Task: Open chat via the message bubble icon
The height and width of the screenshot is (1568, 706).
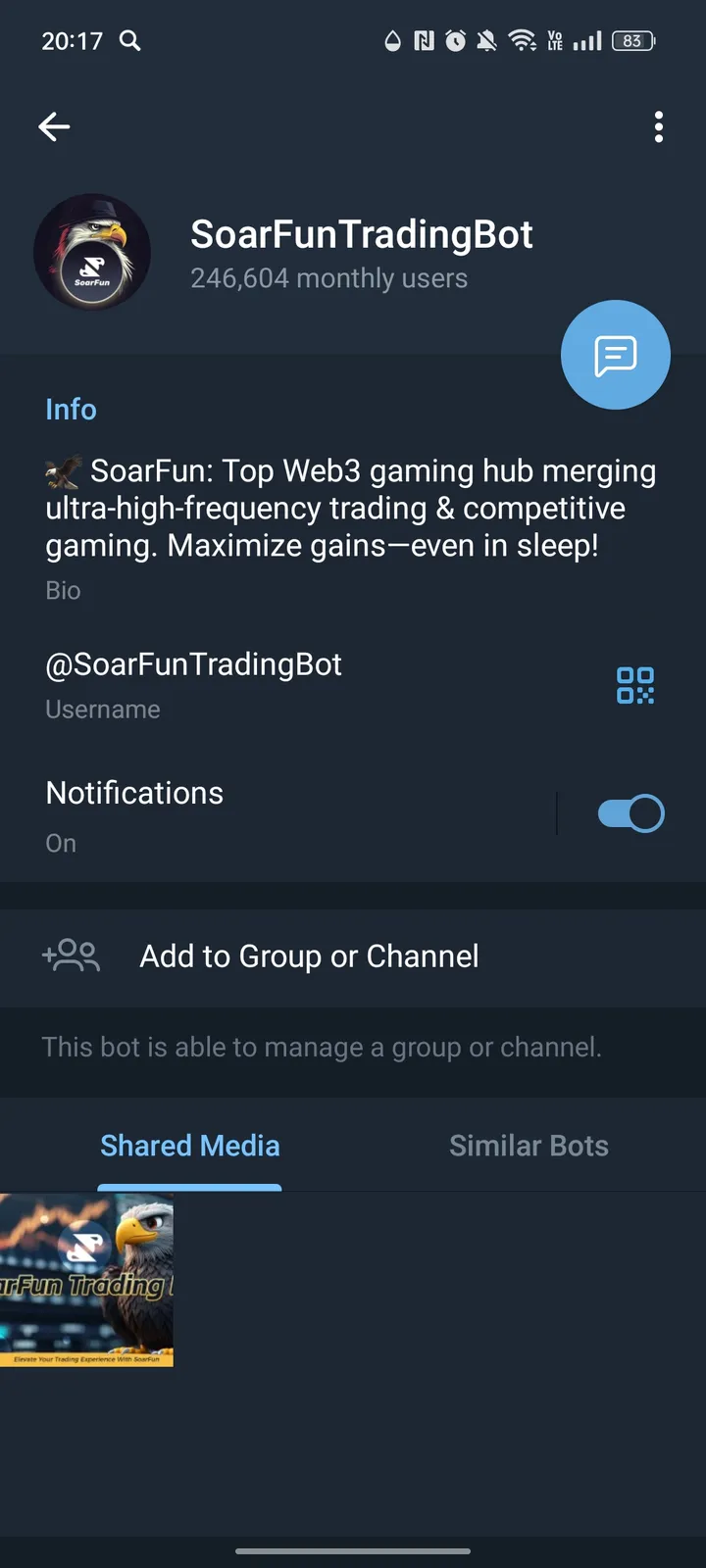Action: click(x=615, y=355)
